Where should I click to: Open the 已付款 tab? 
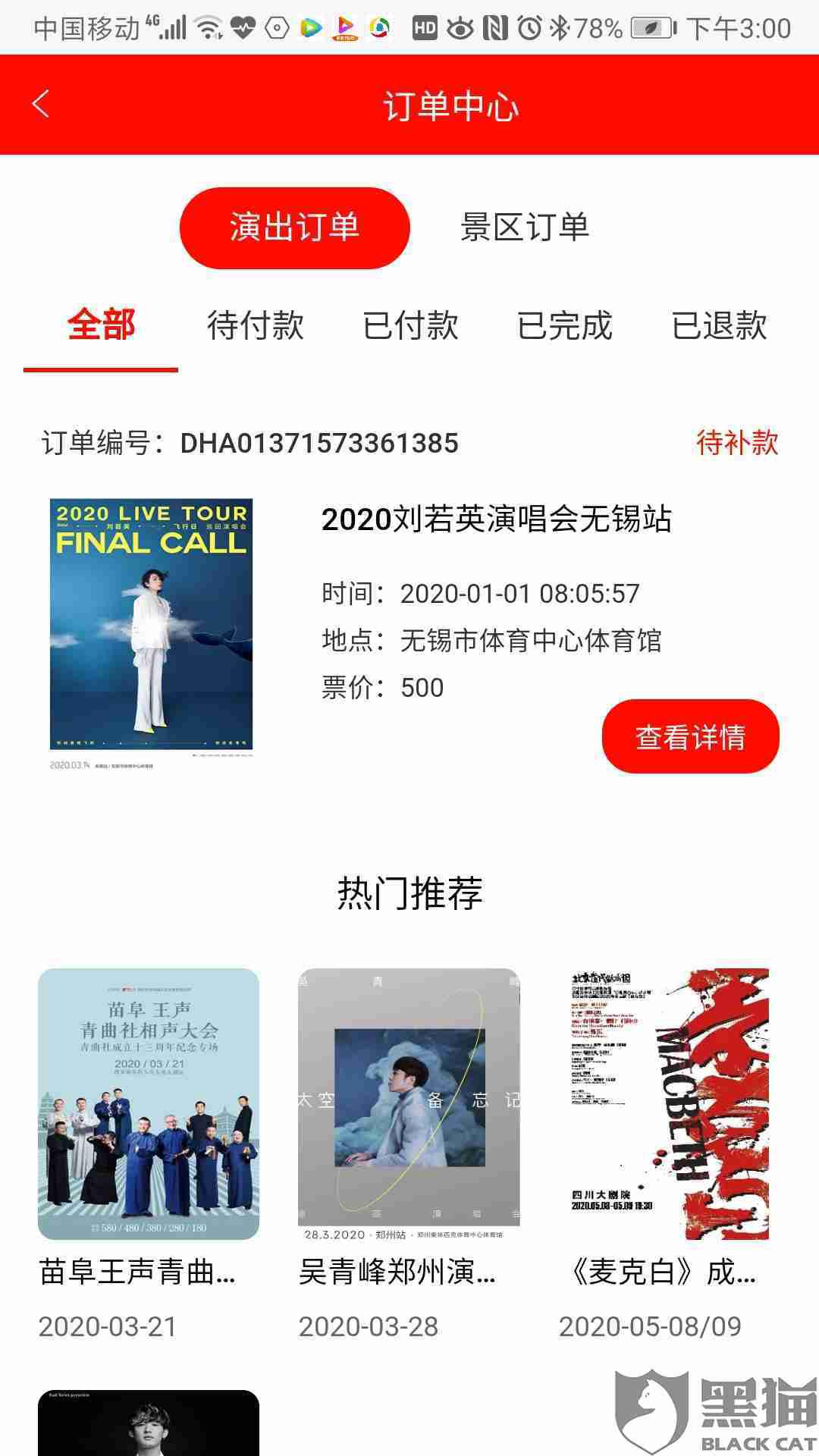410,326
